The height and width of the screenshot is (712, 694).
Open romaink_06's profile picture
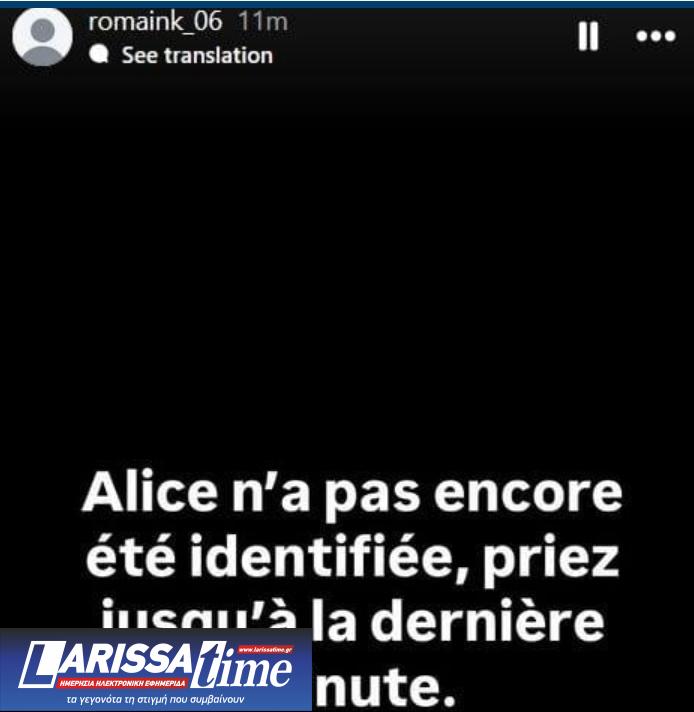pos(42,37)
